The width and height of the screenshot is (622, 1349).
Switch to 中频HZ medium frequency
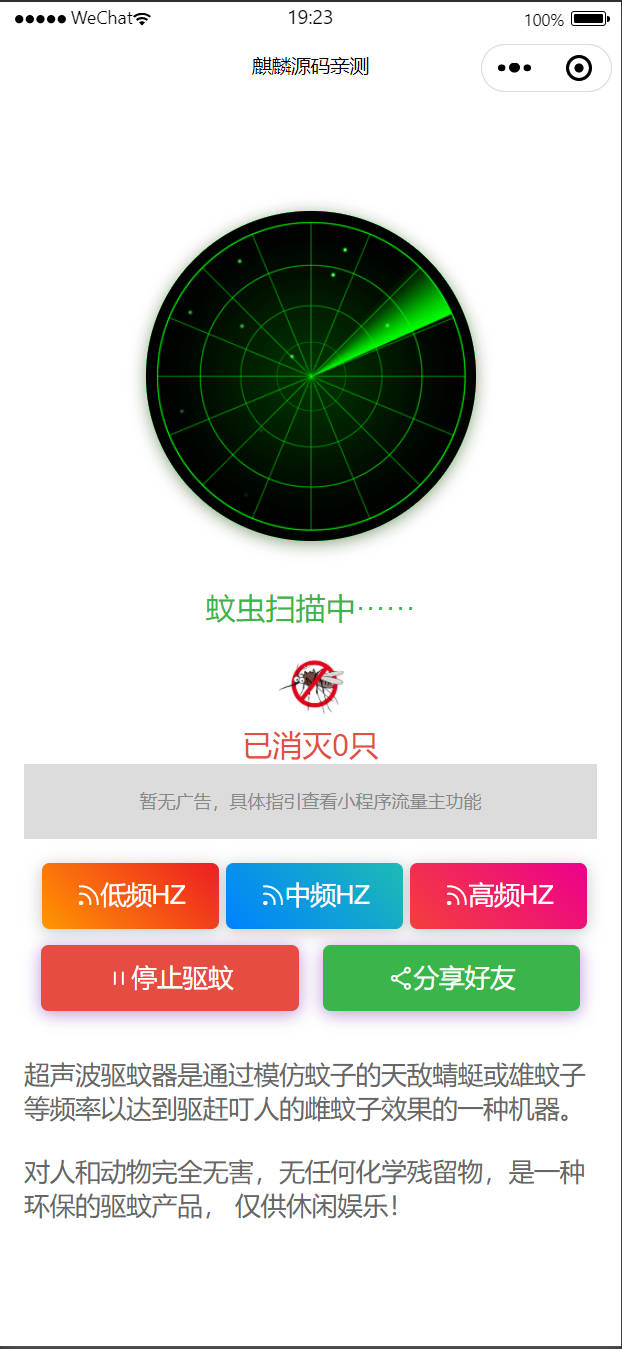point(314,896)
